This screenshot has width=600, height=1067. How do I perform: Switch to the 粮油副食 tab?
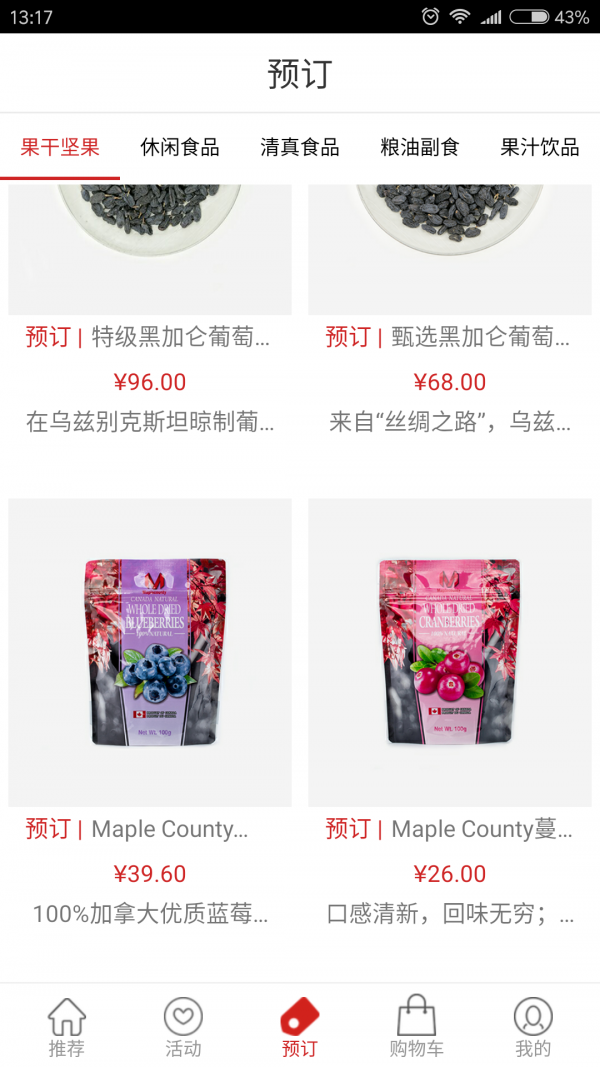tap(420, 148)
